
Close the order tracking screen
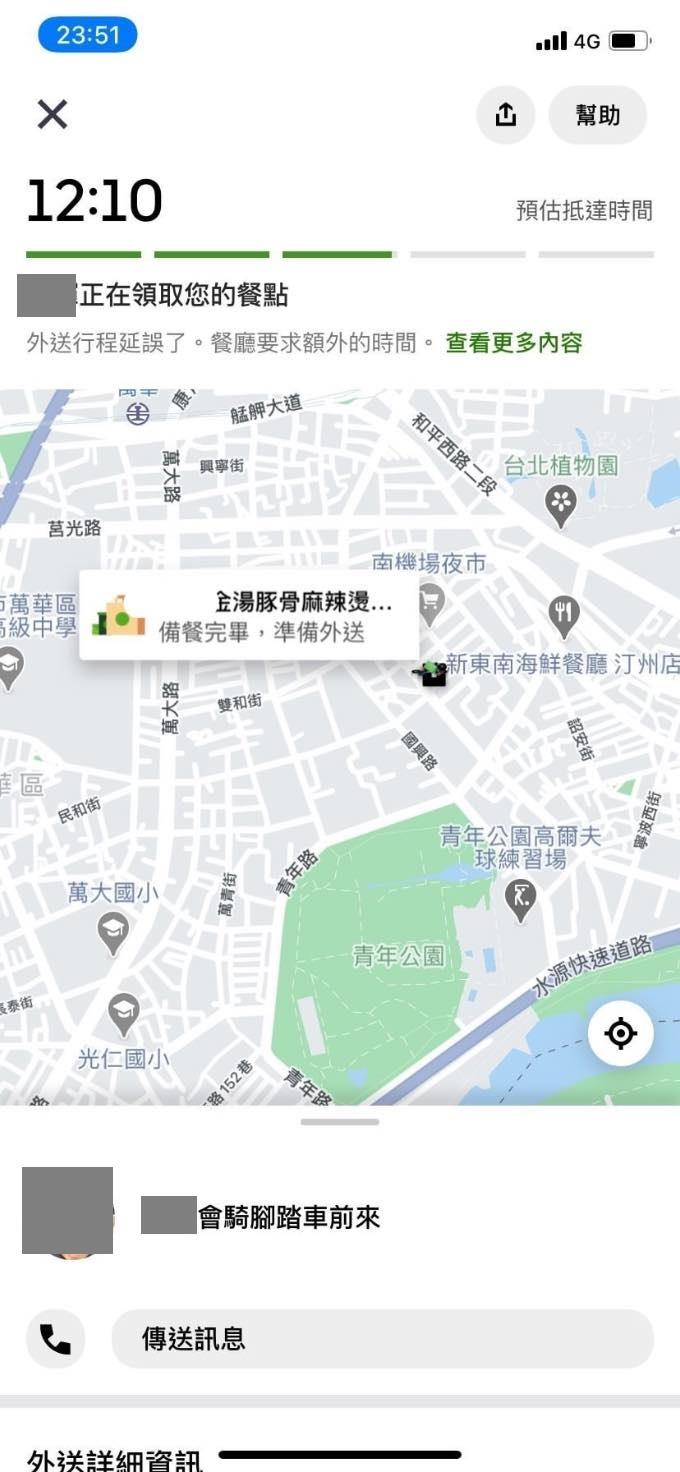coord(52,115)
